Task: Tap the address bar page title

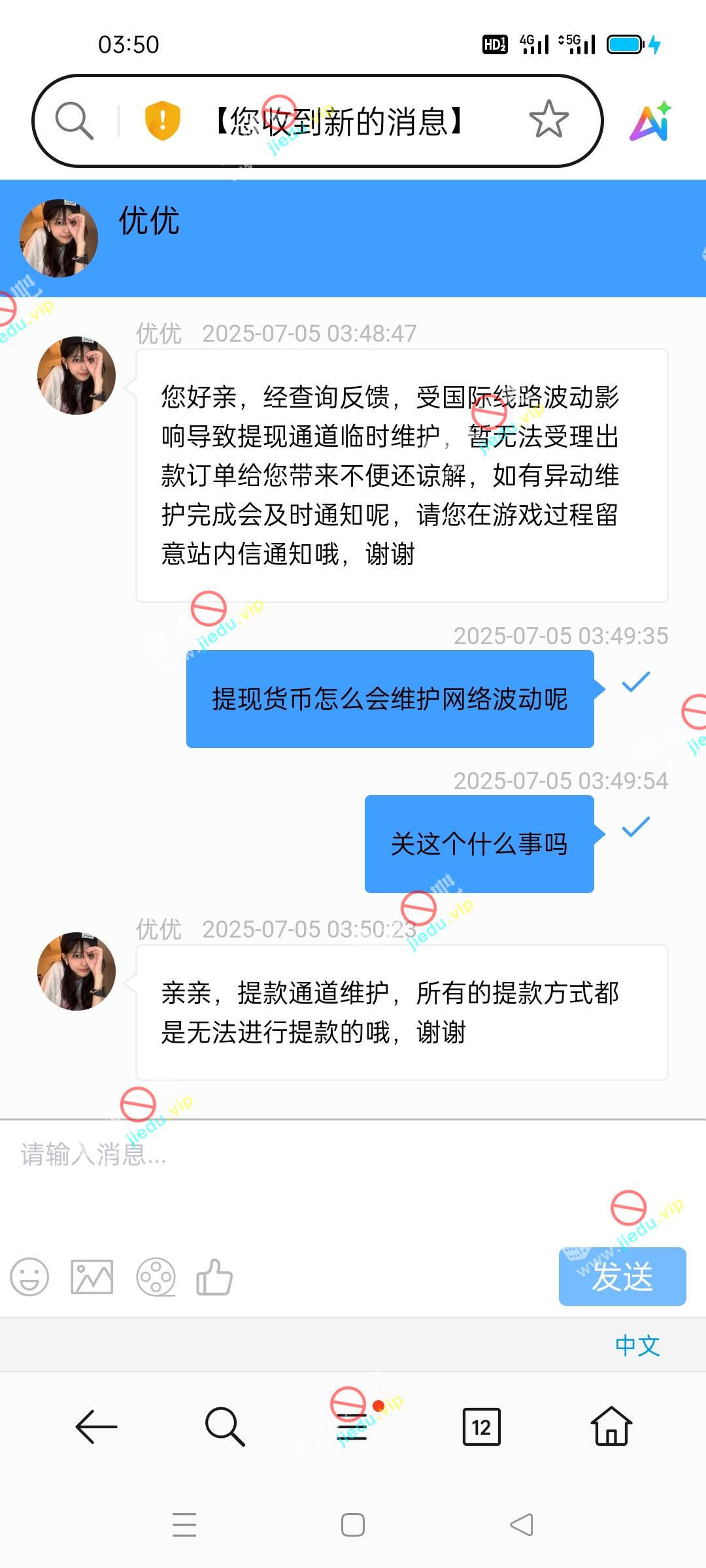Action: click(x=340, y=122)
